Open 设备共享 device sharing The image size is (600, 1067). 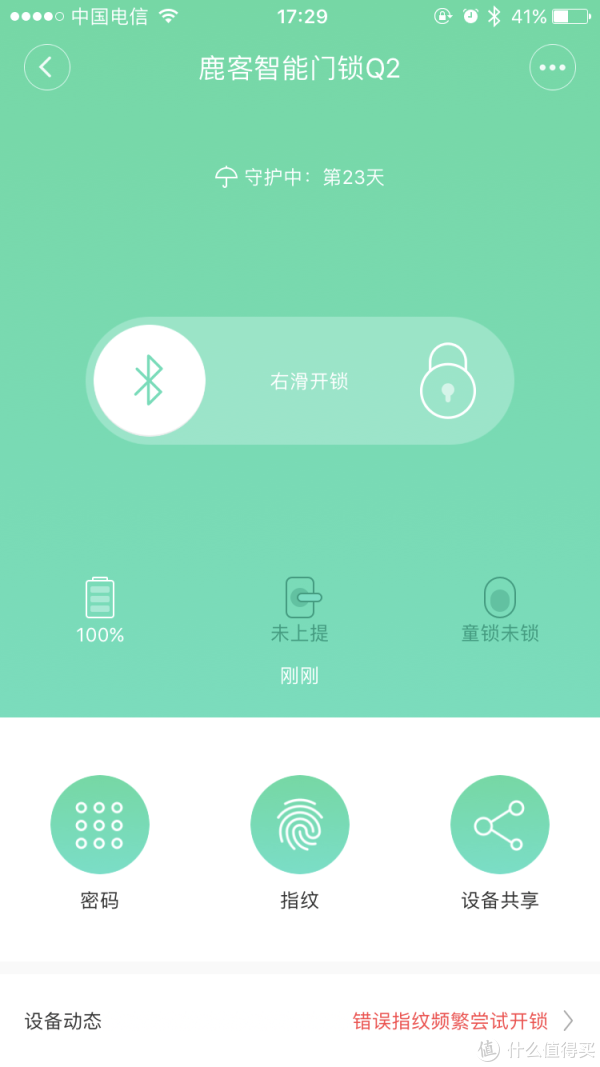[500, 825]
